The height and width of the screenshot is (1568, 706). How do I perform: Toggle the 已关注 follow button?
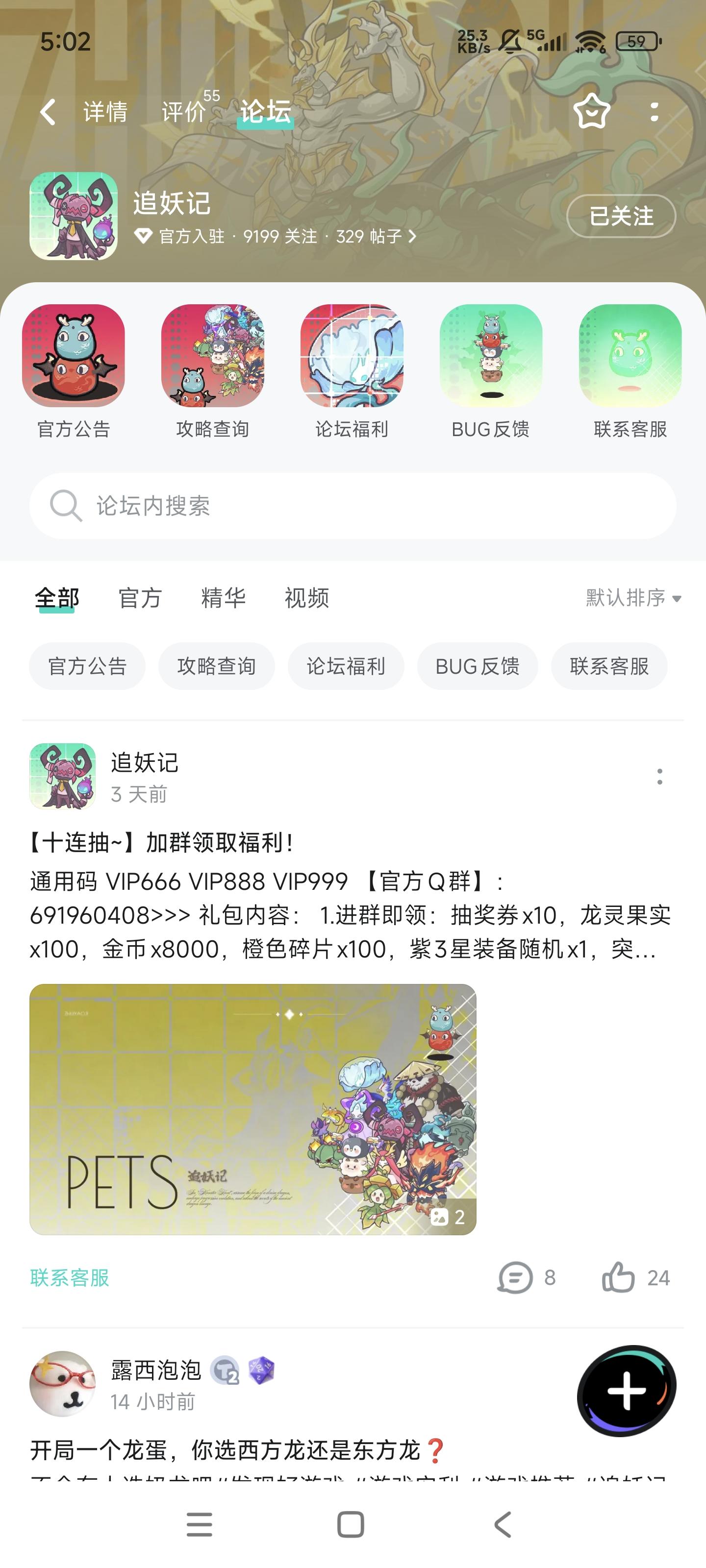[620, 216]
